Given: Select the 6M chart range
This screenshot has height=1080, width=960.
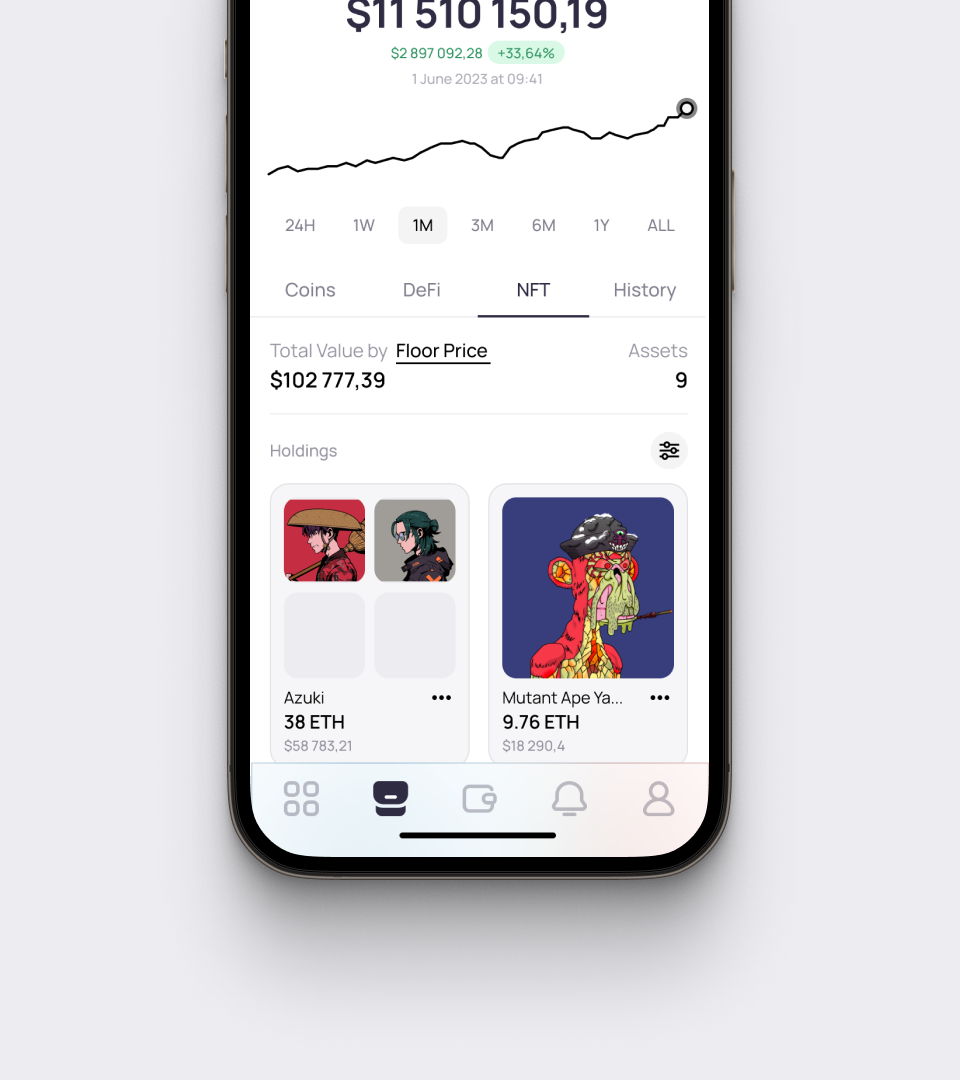Looking at the screenshot, I should [x=543, y=226].
